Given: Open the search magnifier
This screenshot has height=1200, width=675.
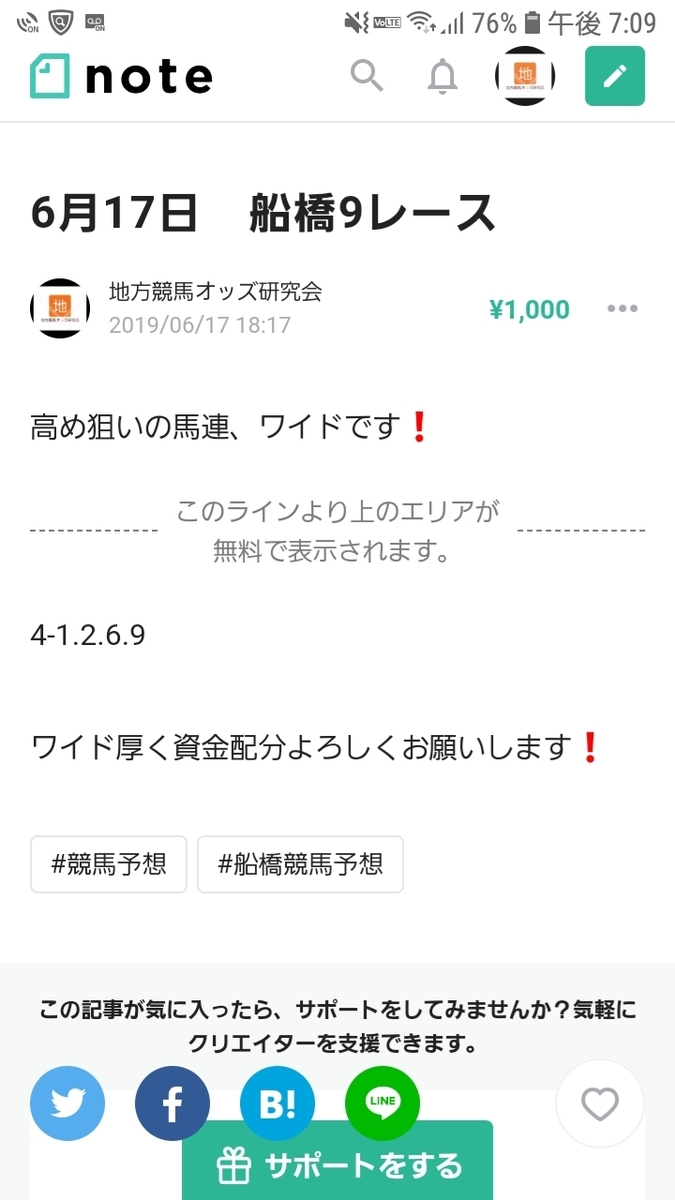Looking at the screenshot, I should 367,76.
